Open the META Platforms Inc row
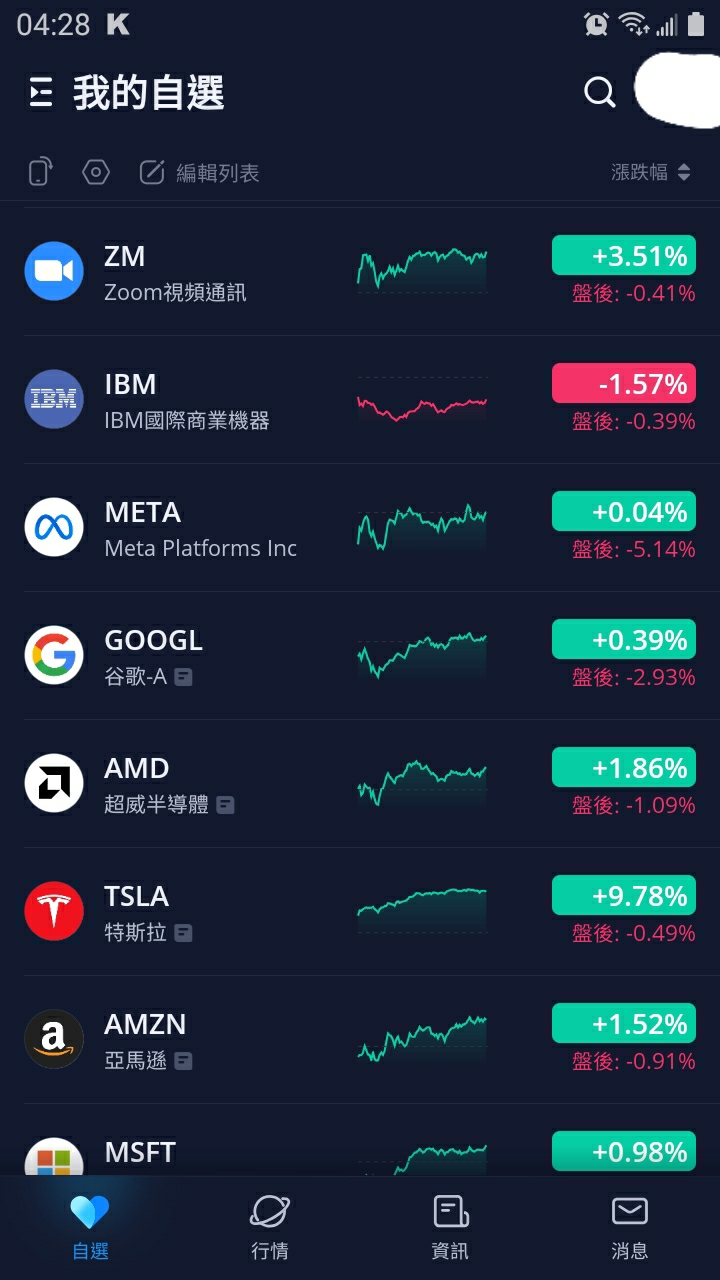Image resolution: width=720 pixels, height=1280 pixels. pos(200,528)
